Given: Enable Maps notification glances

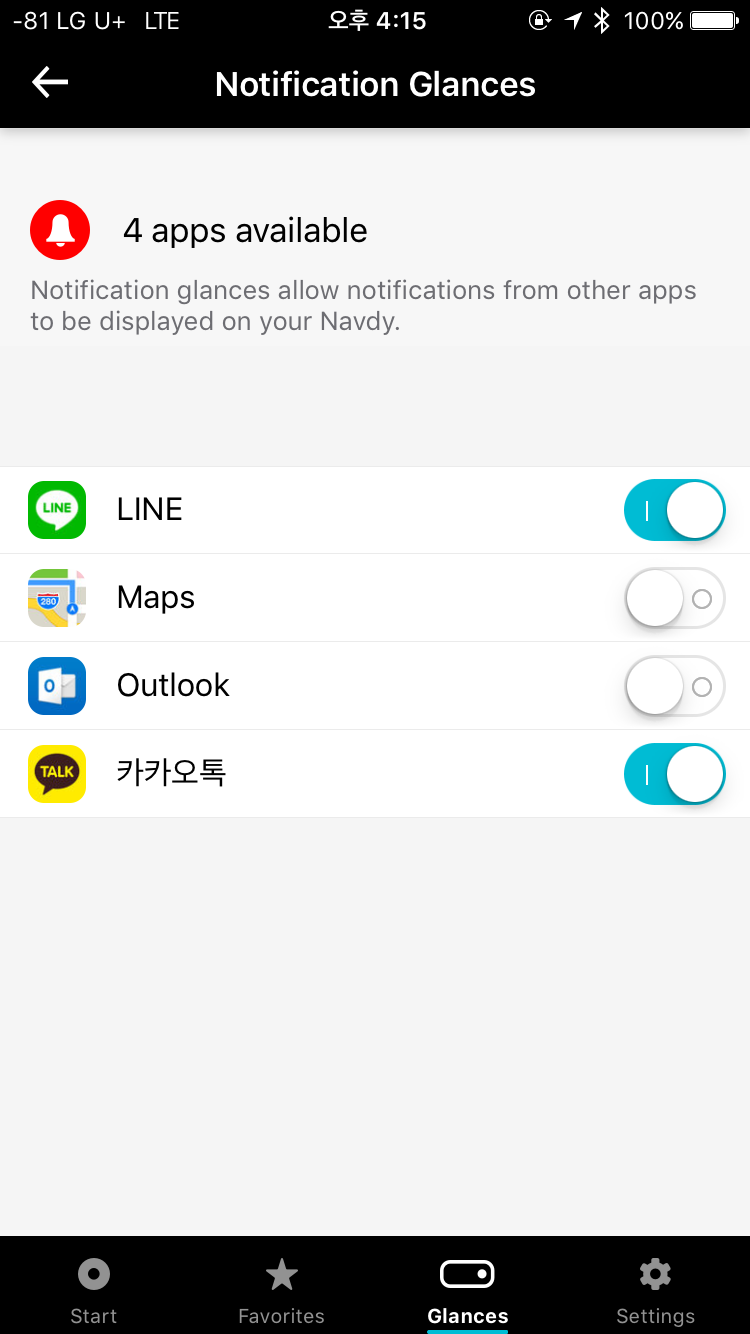Looking at the screenshot, I should click(675, 598).
